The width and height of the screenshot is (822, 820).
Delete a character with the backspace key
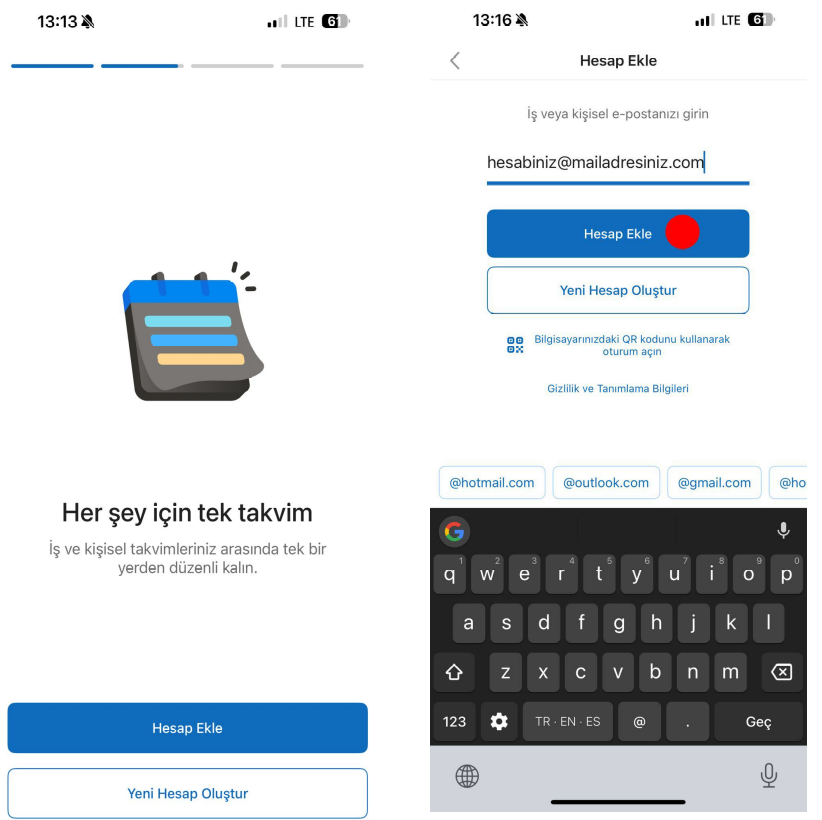tap(781, 672)
